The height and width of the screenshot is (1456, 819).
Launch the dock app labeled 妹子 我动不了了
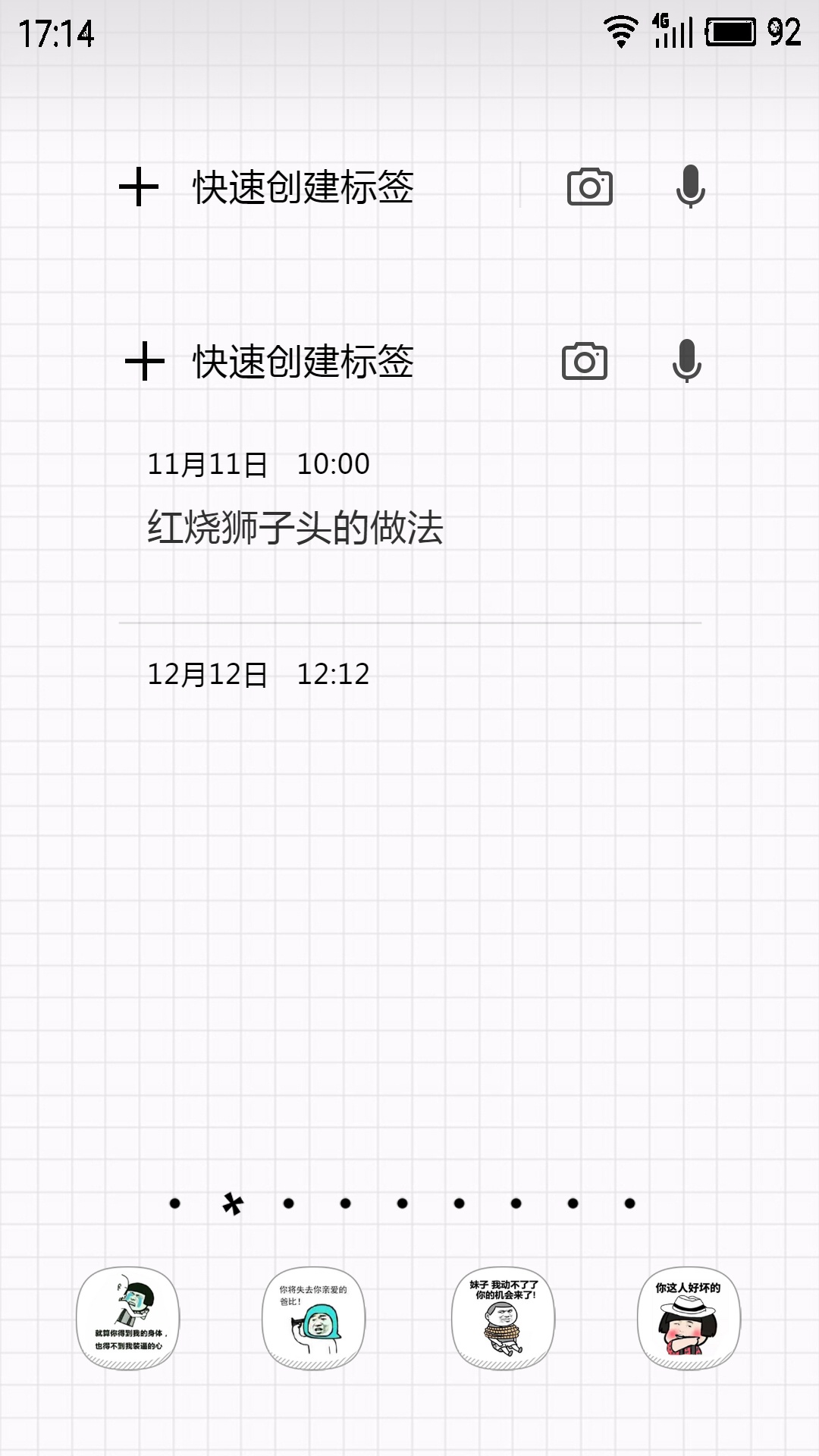pos(504,1318)
